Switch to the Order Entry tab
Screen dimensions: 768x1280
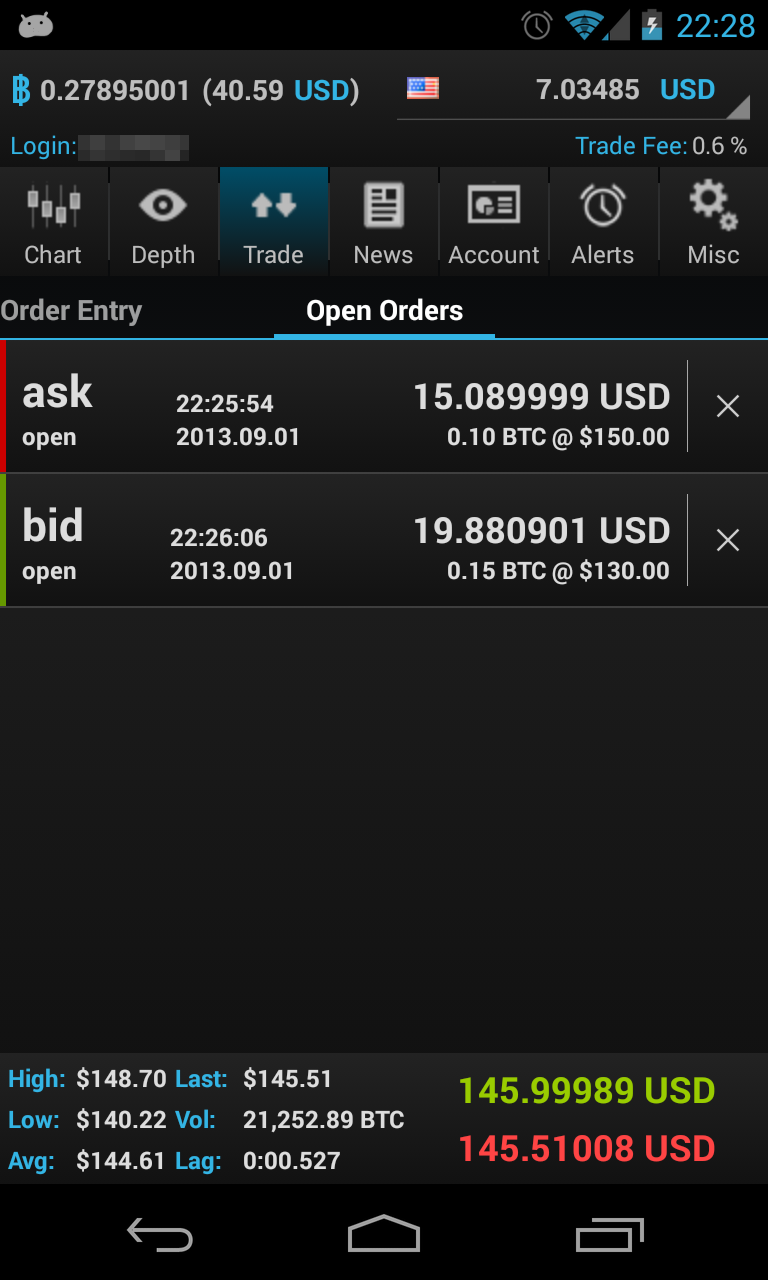[x=72, y=311]
